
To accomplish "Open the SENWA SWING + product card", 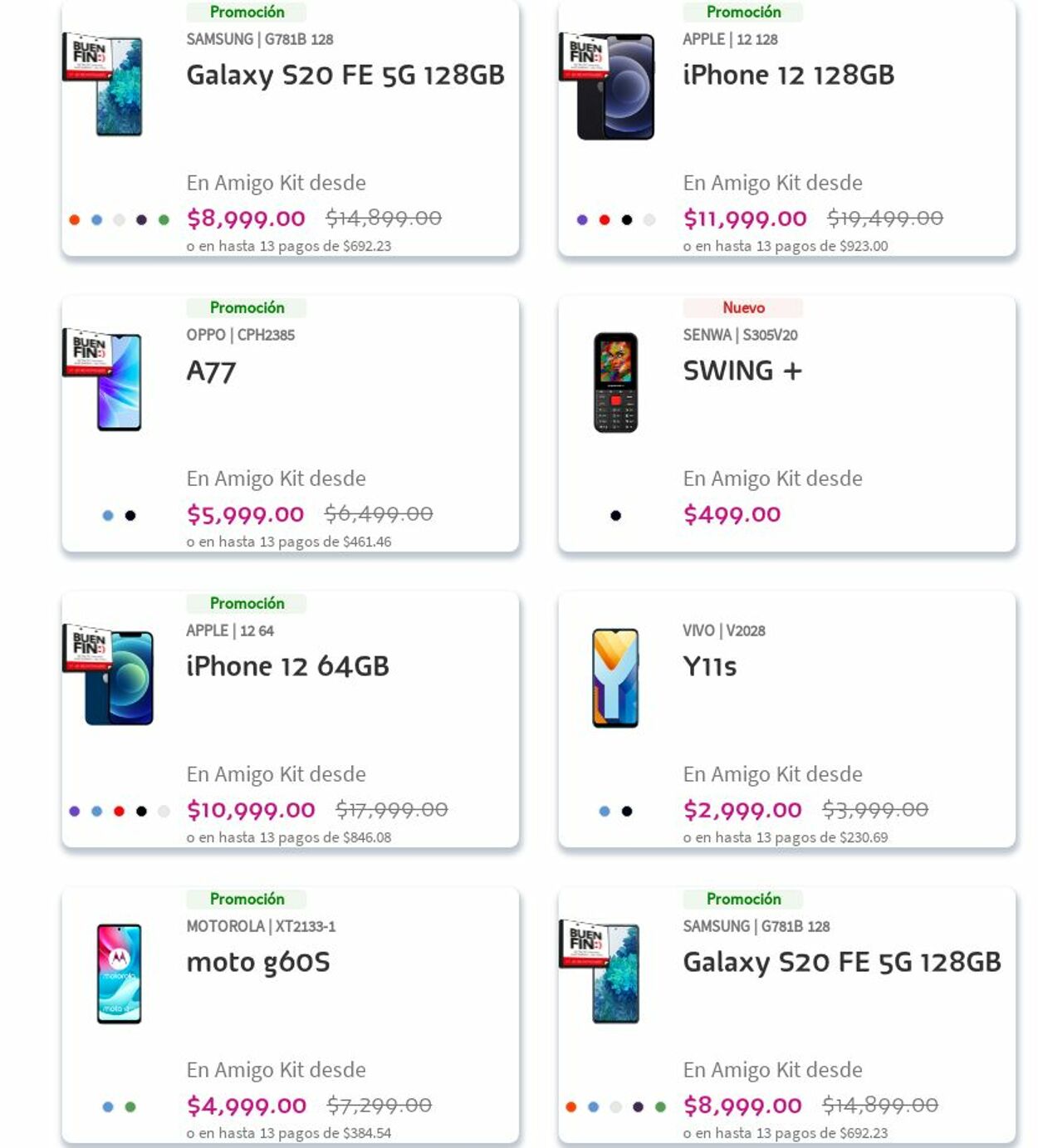I will tap(742, 371).
